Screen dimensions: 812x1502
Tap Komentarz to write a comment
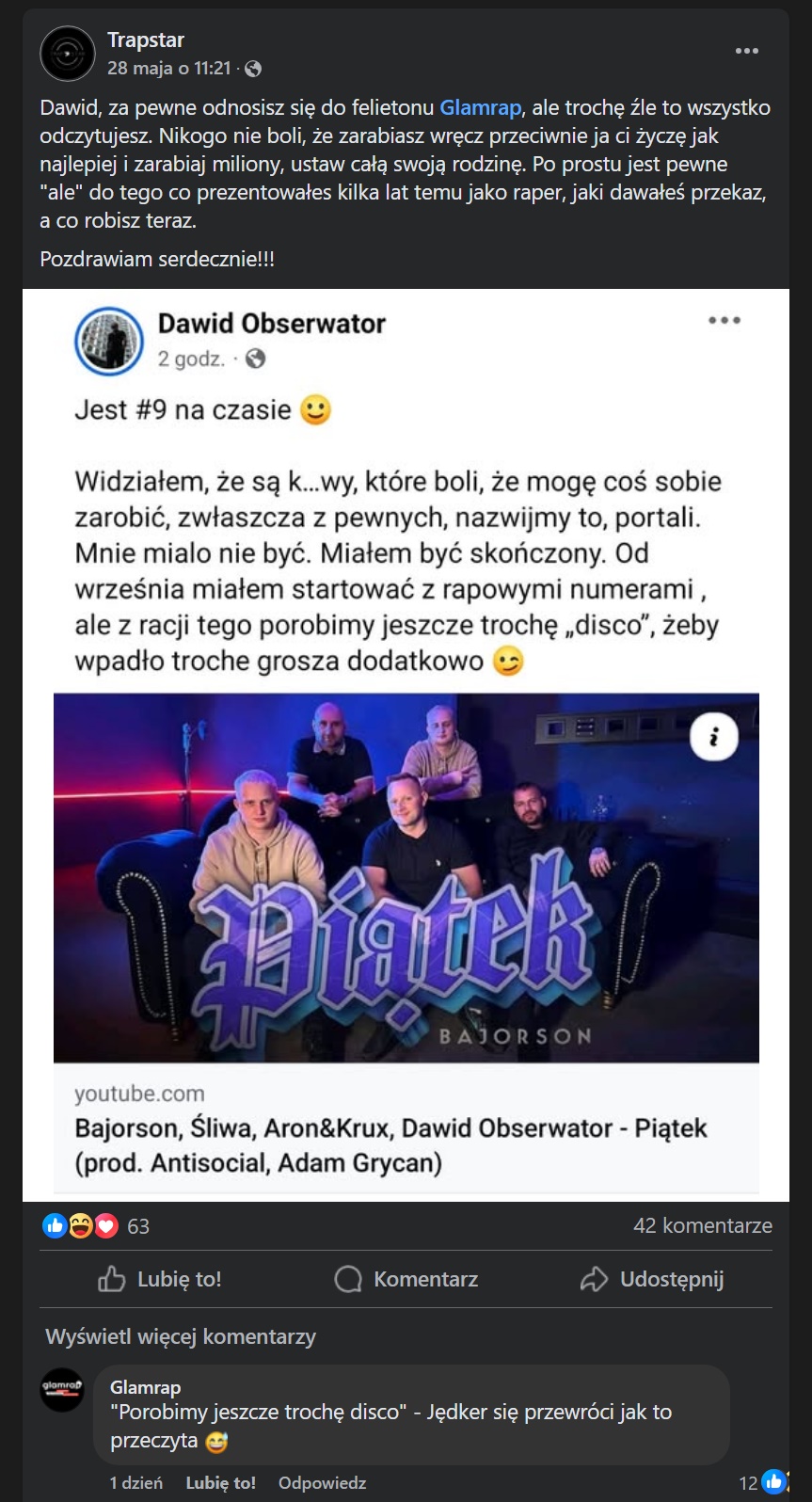[406, 1279]
